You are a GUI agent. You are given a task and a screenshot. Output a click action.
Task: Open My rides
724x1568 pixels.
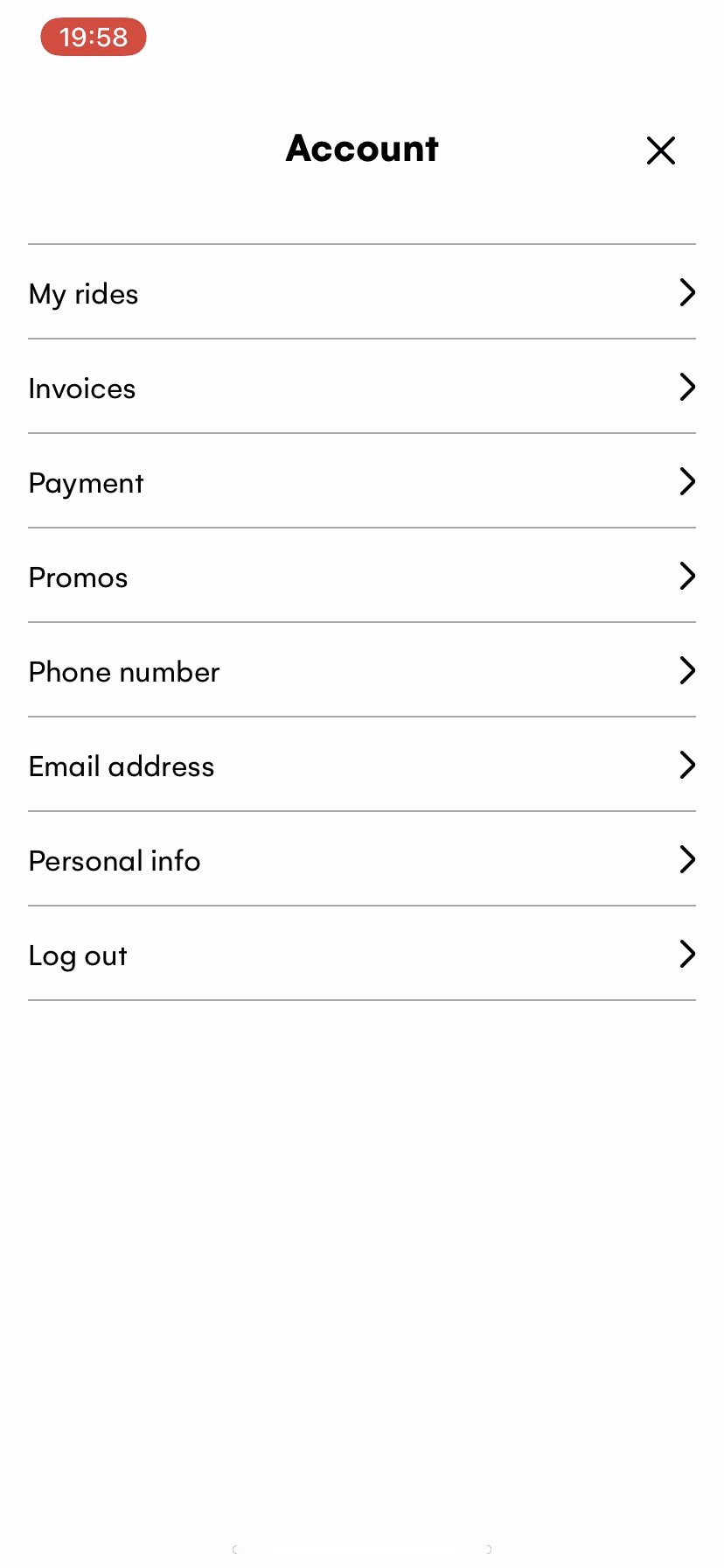pos(362,293)
